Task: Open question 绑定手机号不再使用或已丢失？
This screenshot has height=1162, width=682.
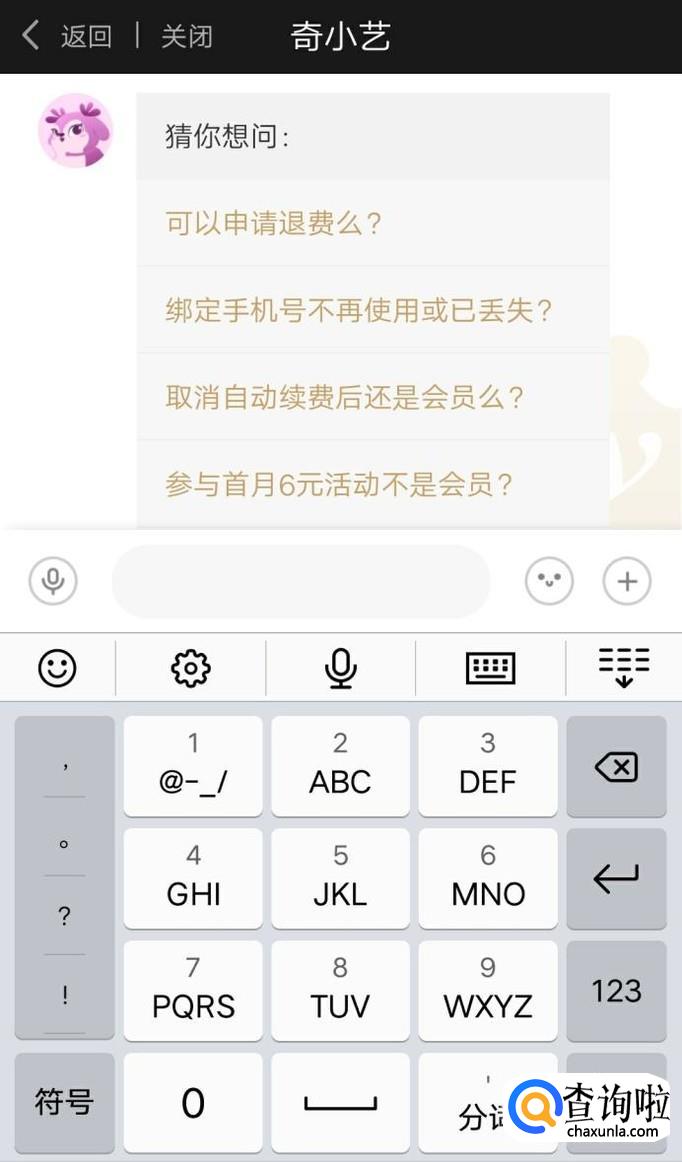Action: (358, 310)
